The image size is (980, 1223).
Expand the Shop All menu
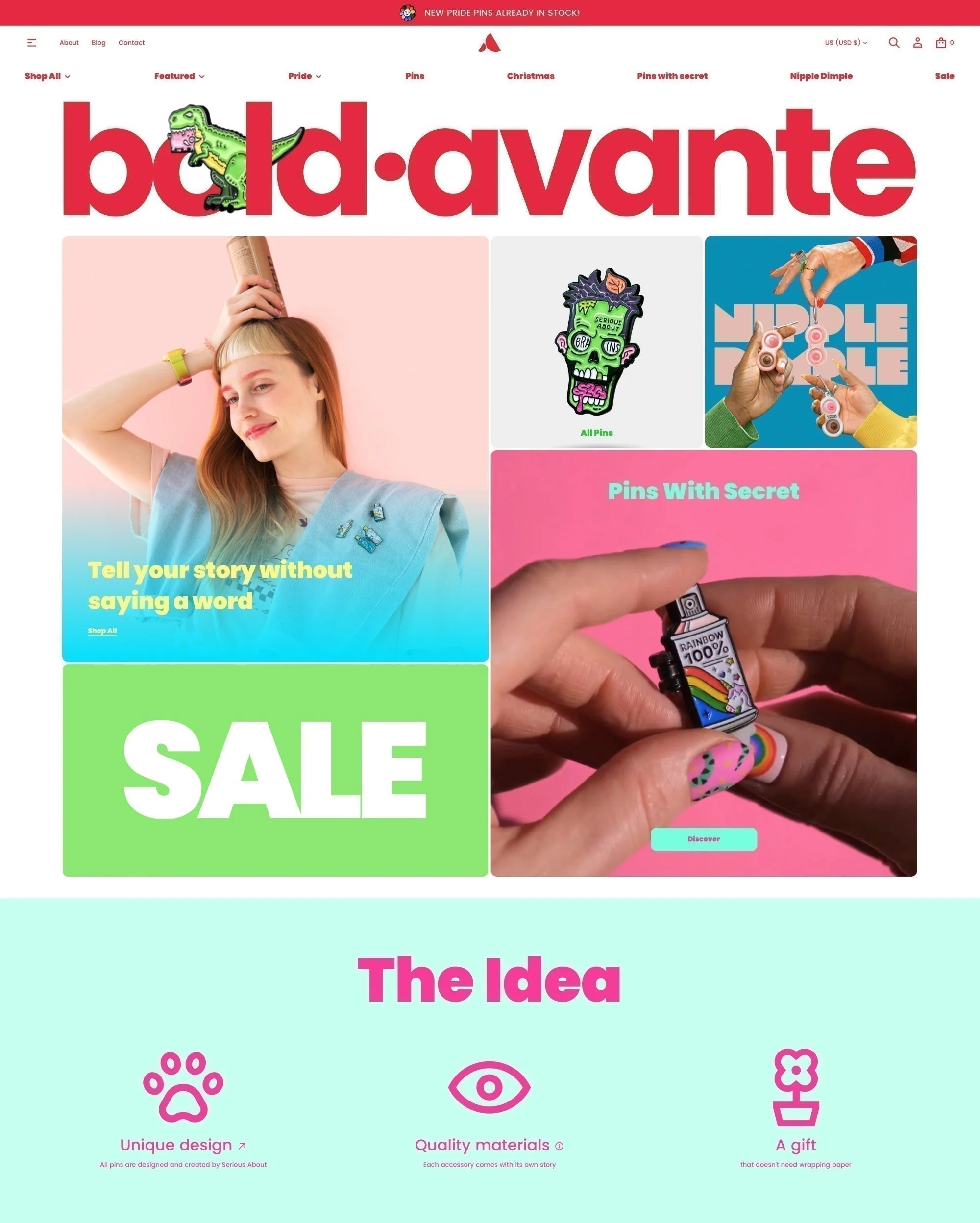(x=47, y=76)
